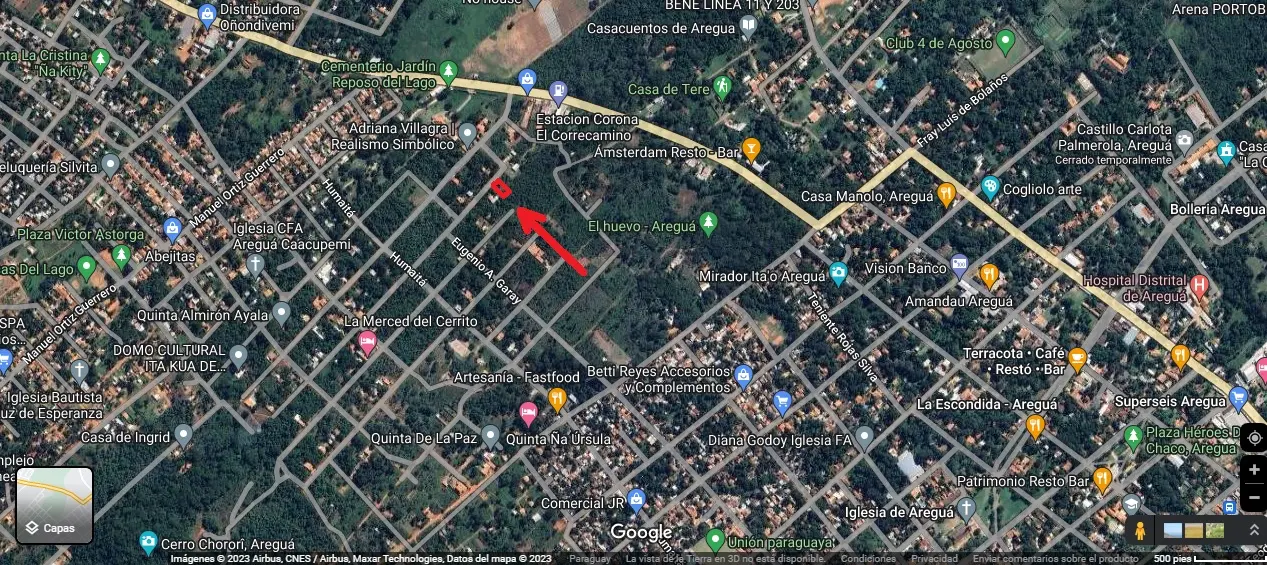Open the Condiciones footer link
Viewport: 1267px width, 565px height.
pyautogui.click(x=867, y=559)
